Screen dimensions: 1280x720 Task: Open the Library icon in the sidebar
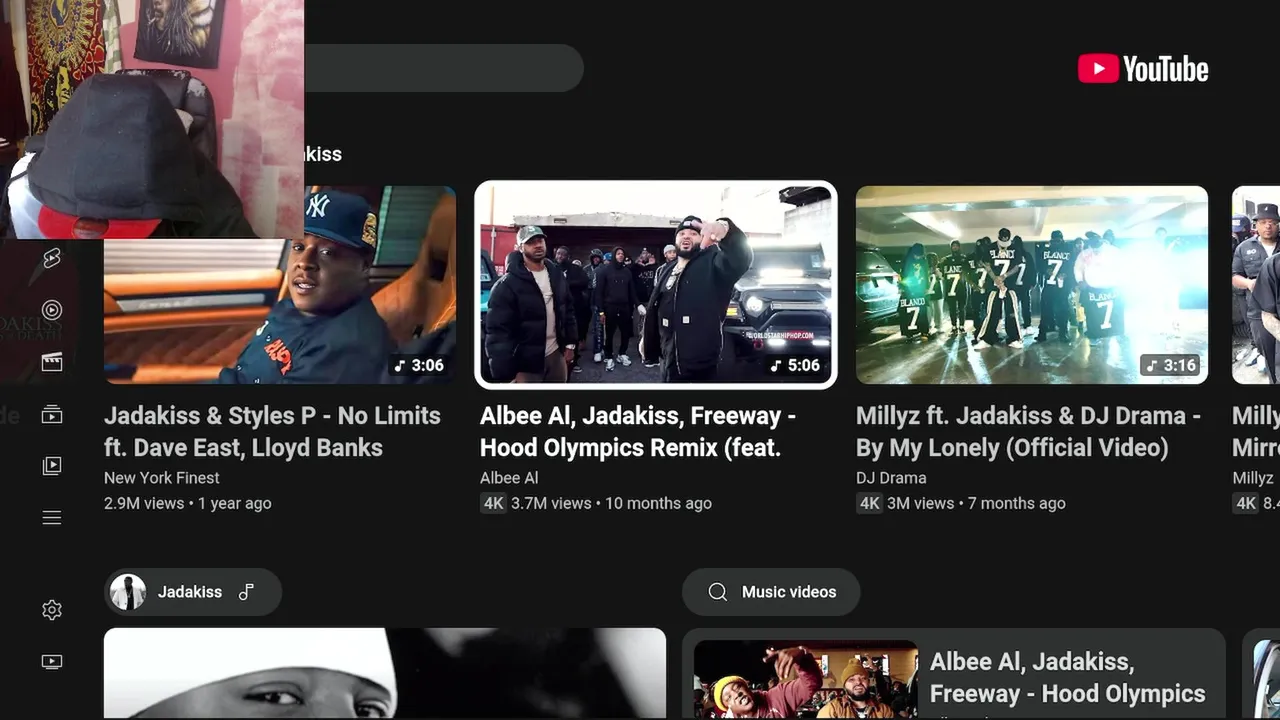pyautogui.click(x=52, y=466)
